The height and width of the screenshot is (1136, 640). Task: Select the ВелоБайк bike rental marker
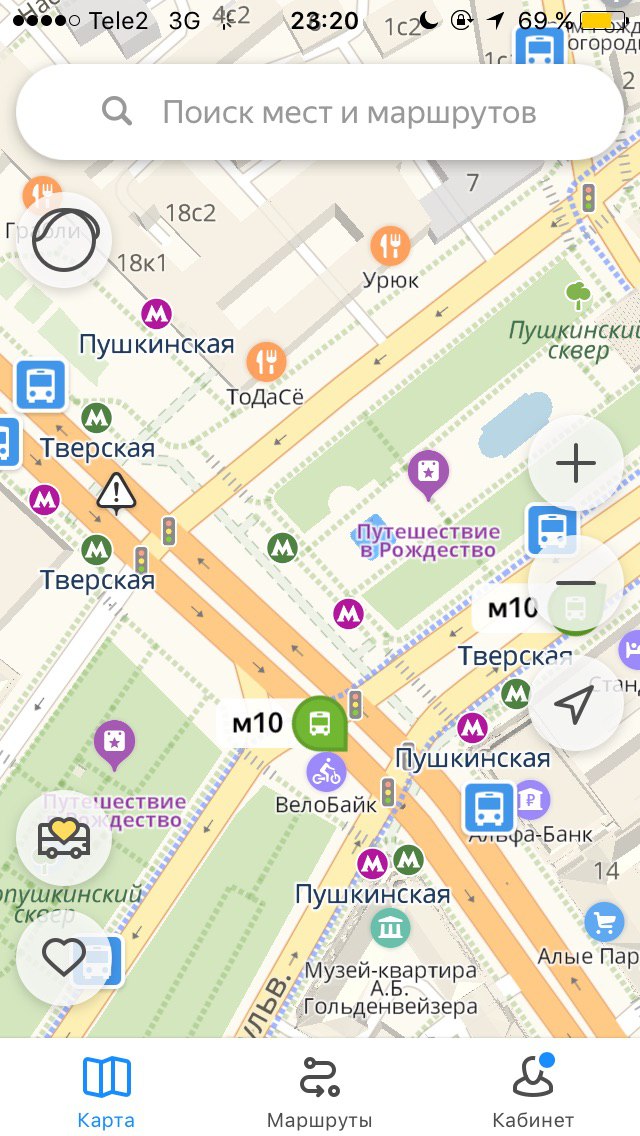326,772
